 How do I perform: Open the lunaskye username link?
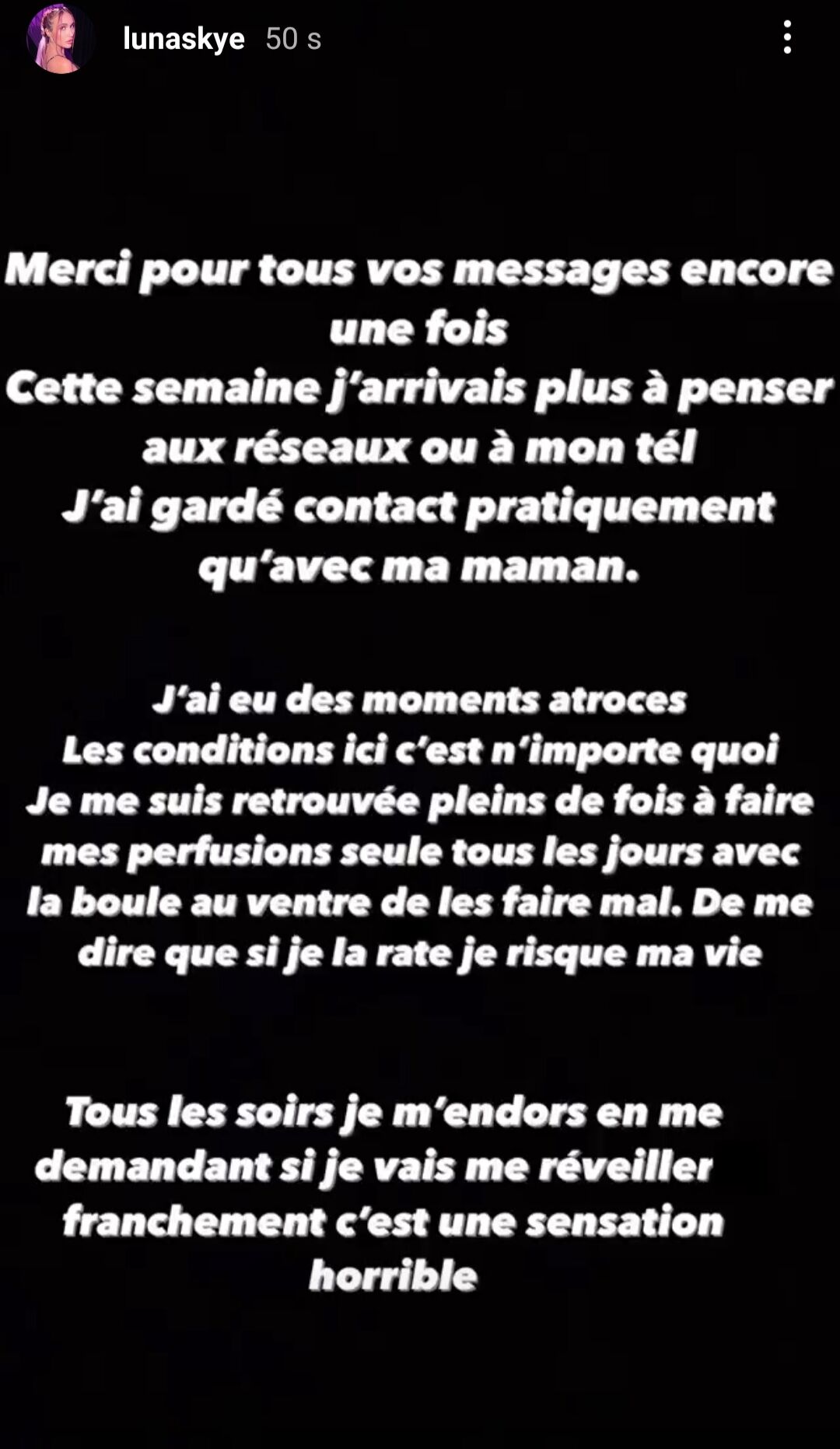point(184,39)
